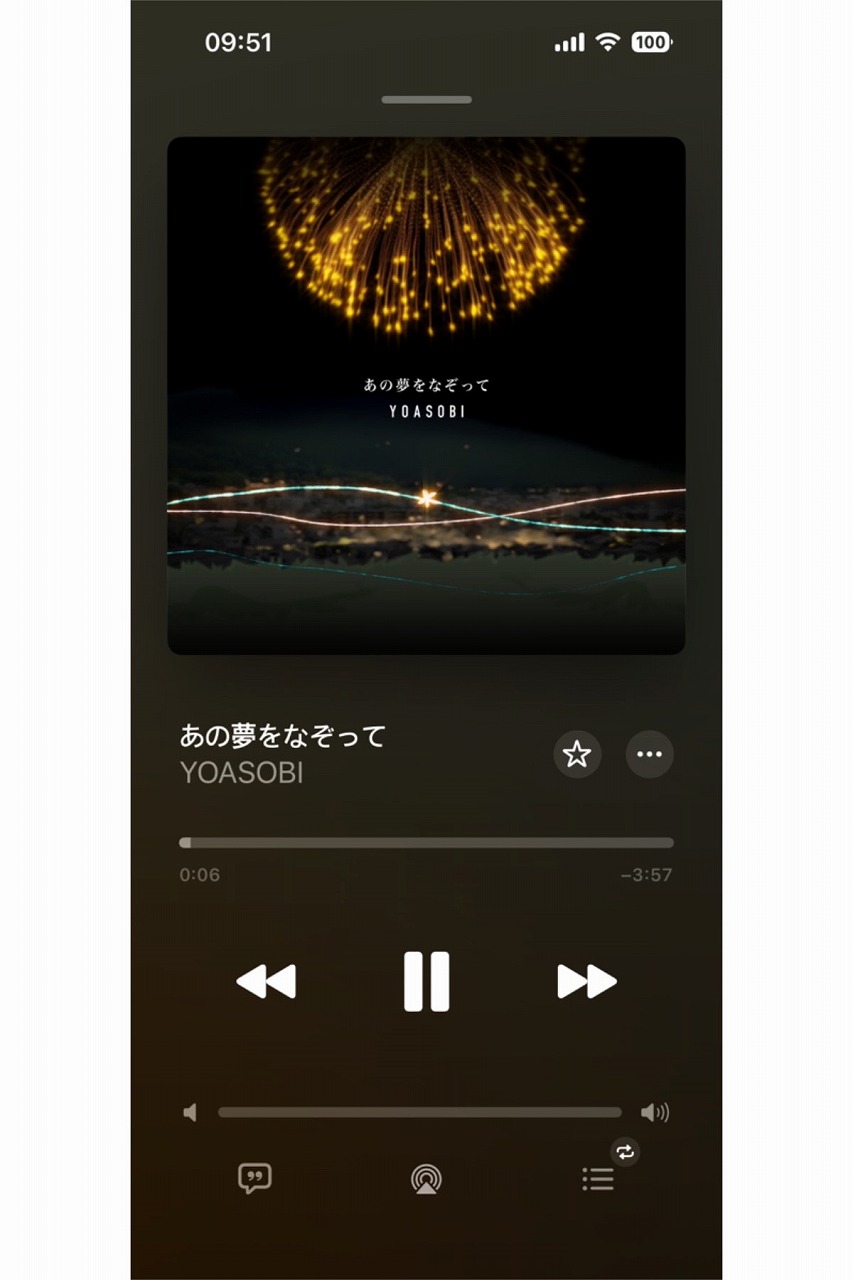Go back to the previous track
This screenshot has height=1280, width=853.
click(266, 981)
